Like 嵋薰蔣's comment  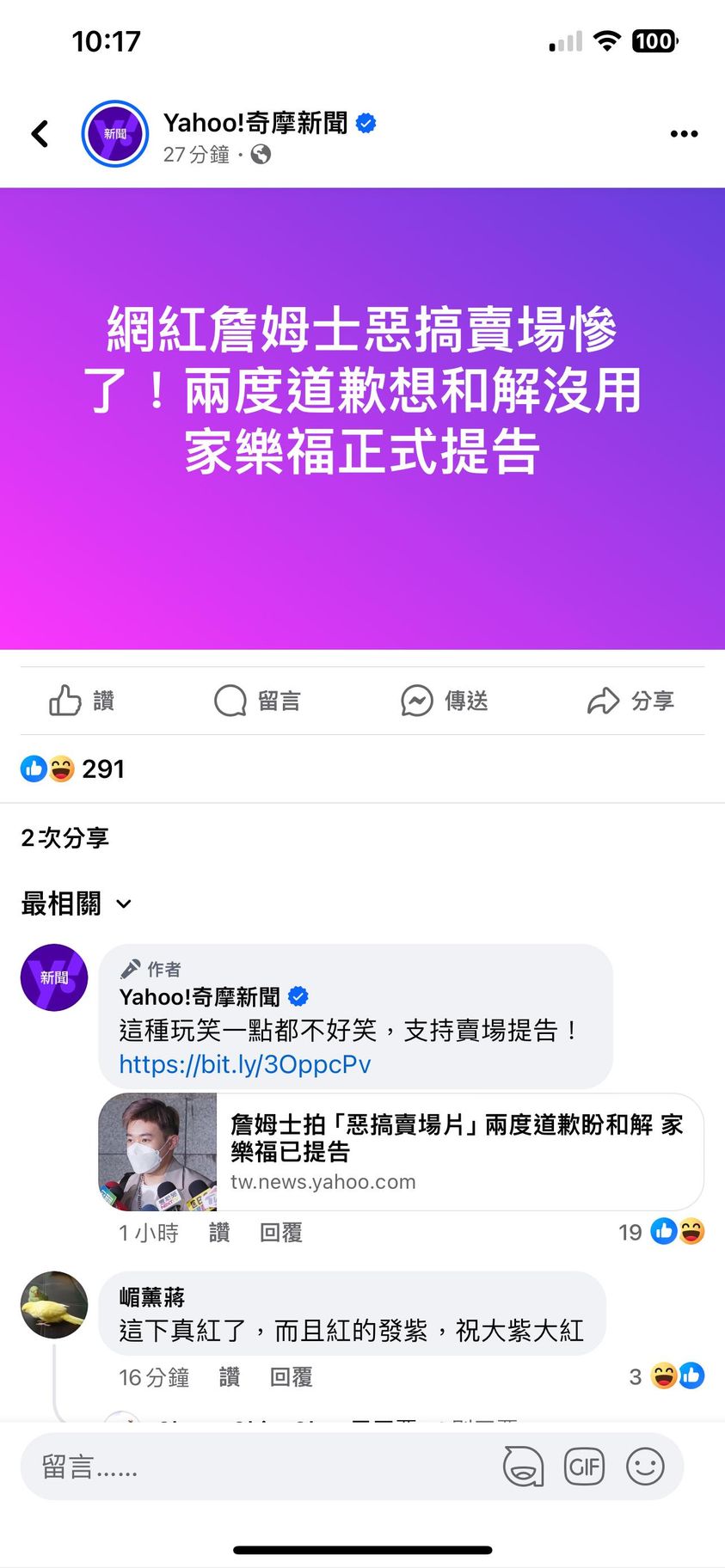230,1377
